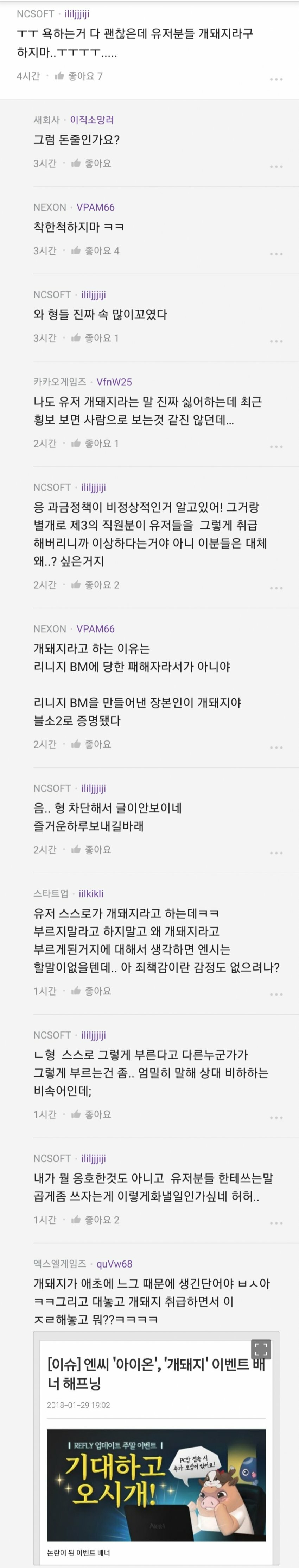Open options for the top "ㅜㅜ 욕하는거" comment
The height and width of the screenshot is (1568, 299).
point(276,79)
